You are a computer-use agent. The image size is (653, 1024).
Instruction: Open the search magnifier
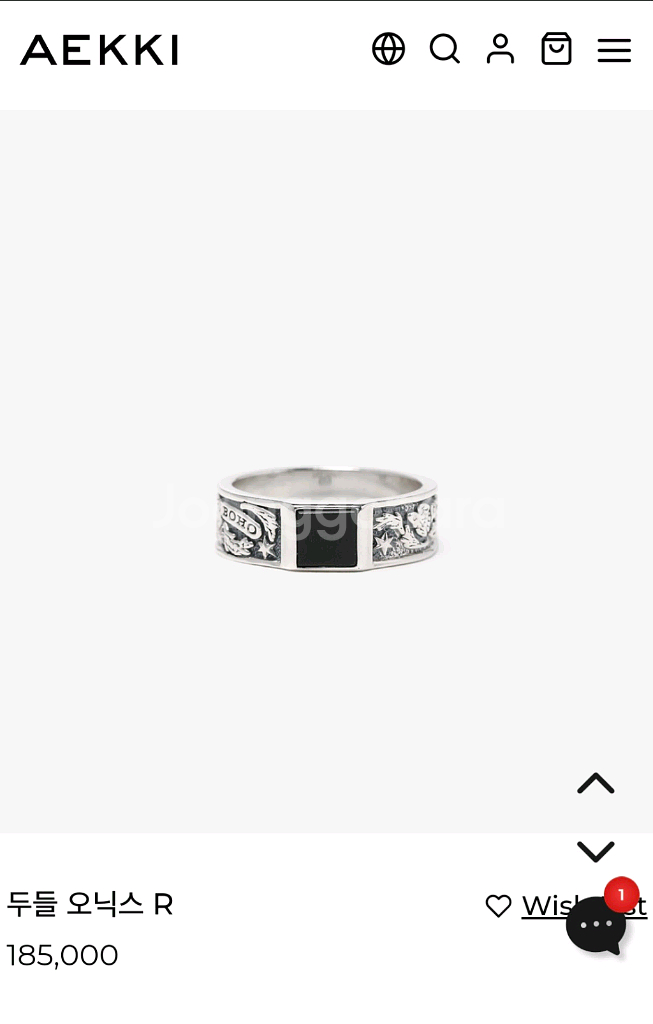click(444, 49)
